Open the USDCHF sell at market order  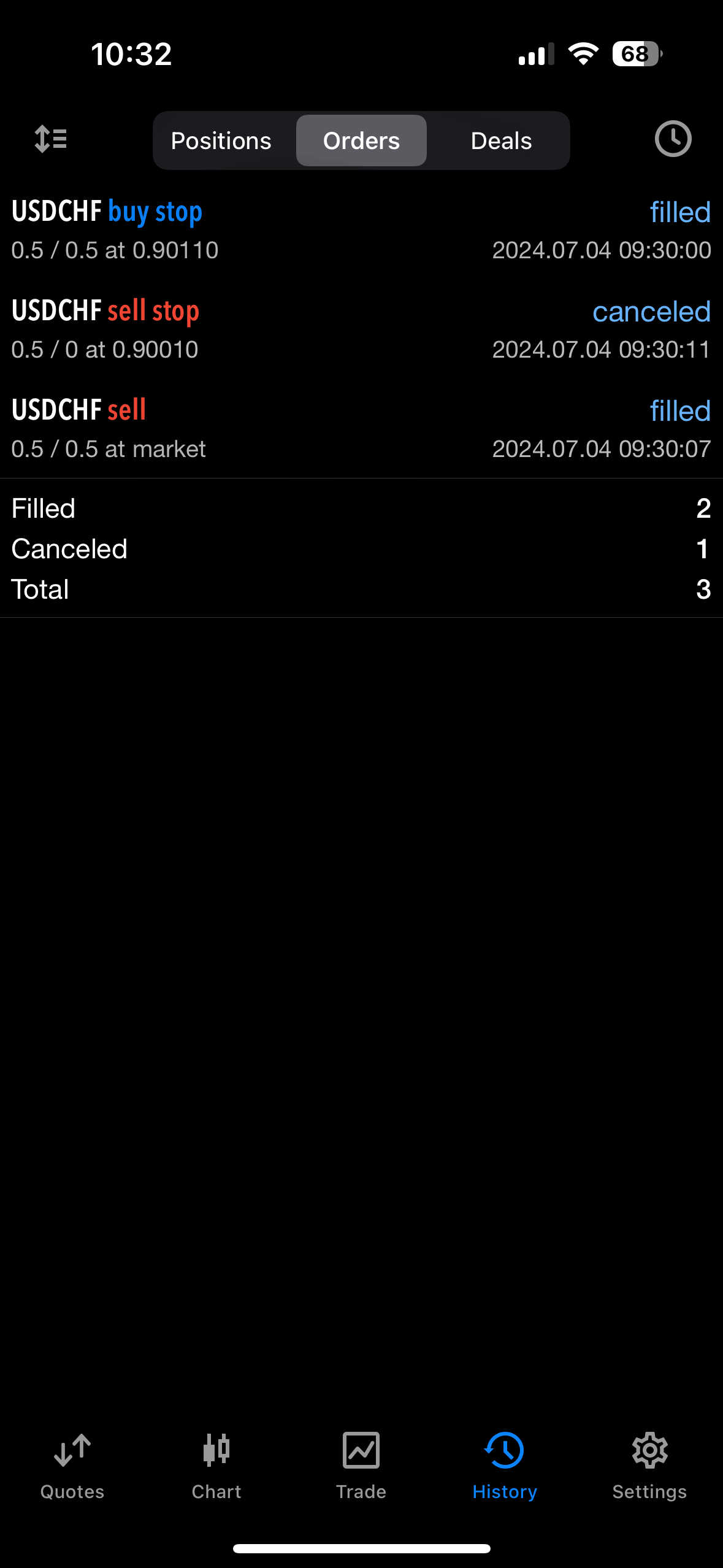pyautogui.click(x=361, y=429)
